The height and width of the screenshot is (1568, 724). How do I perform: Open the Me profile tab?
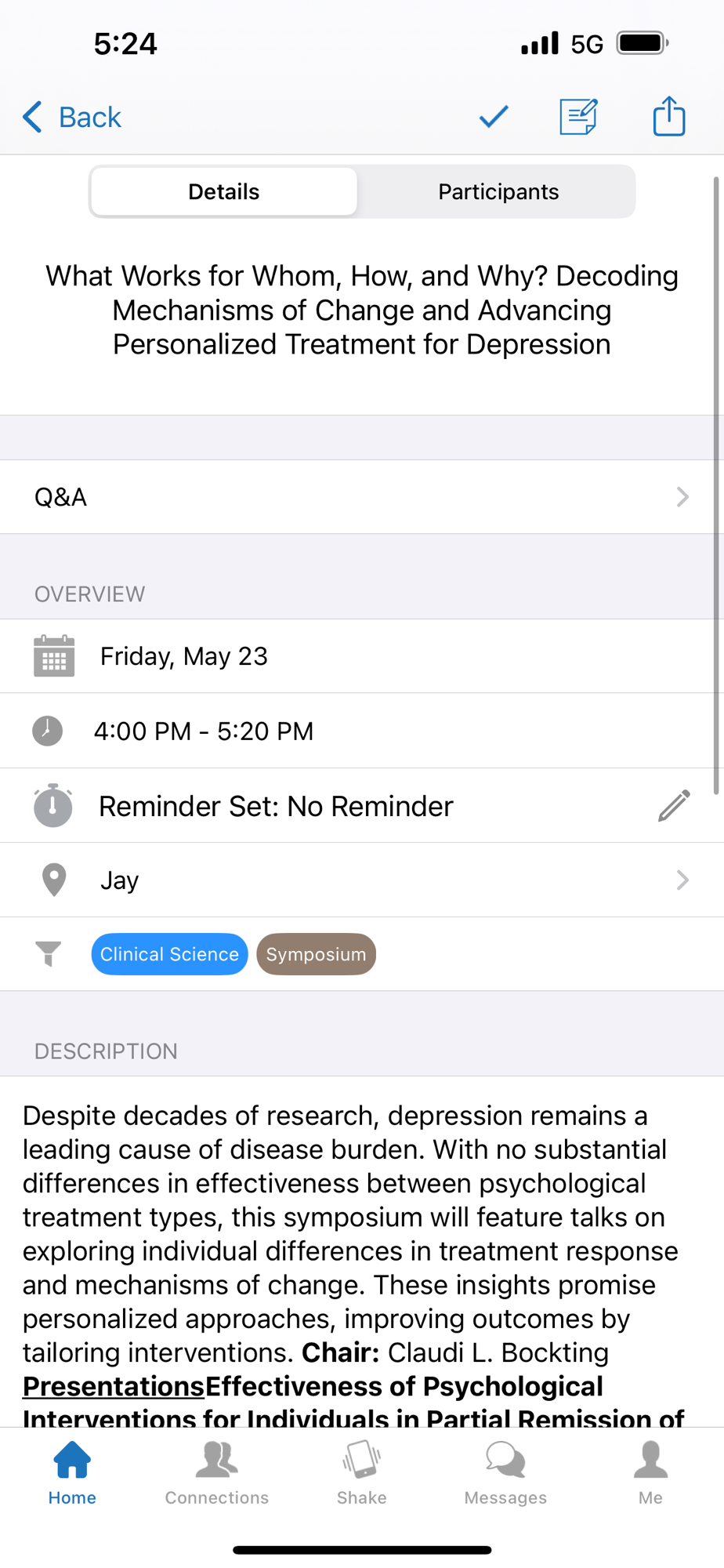[650, 1472]
